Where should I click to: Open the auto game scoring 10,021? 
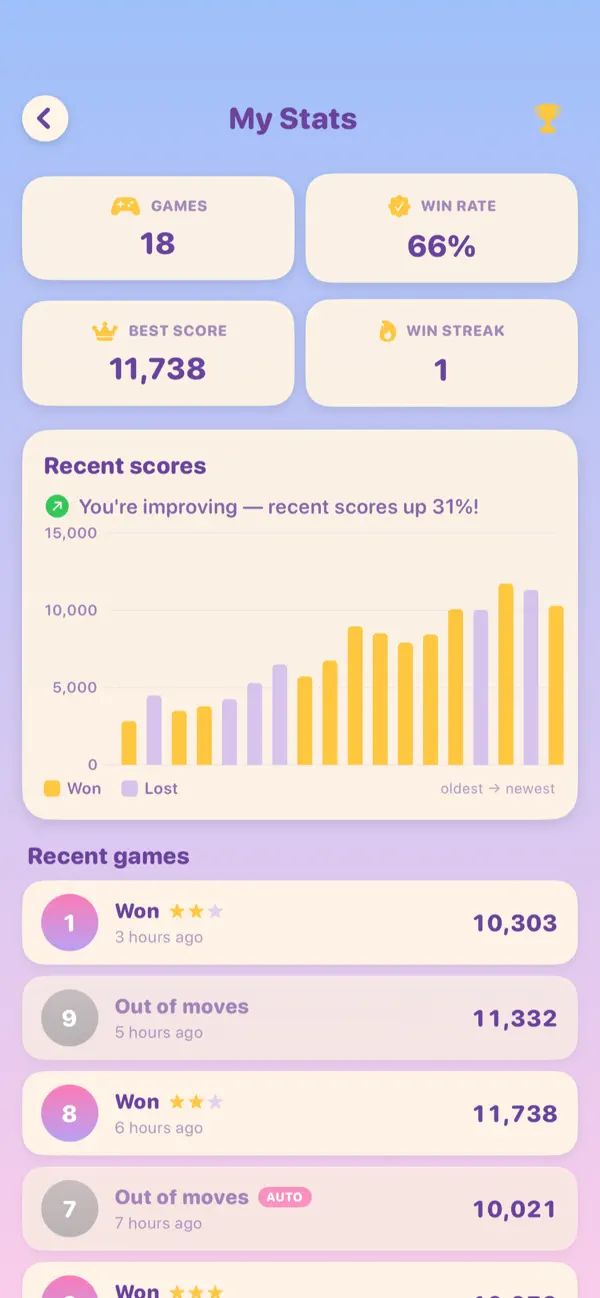(x=300, y=1209)
